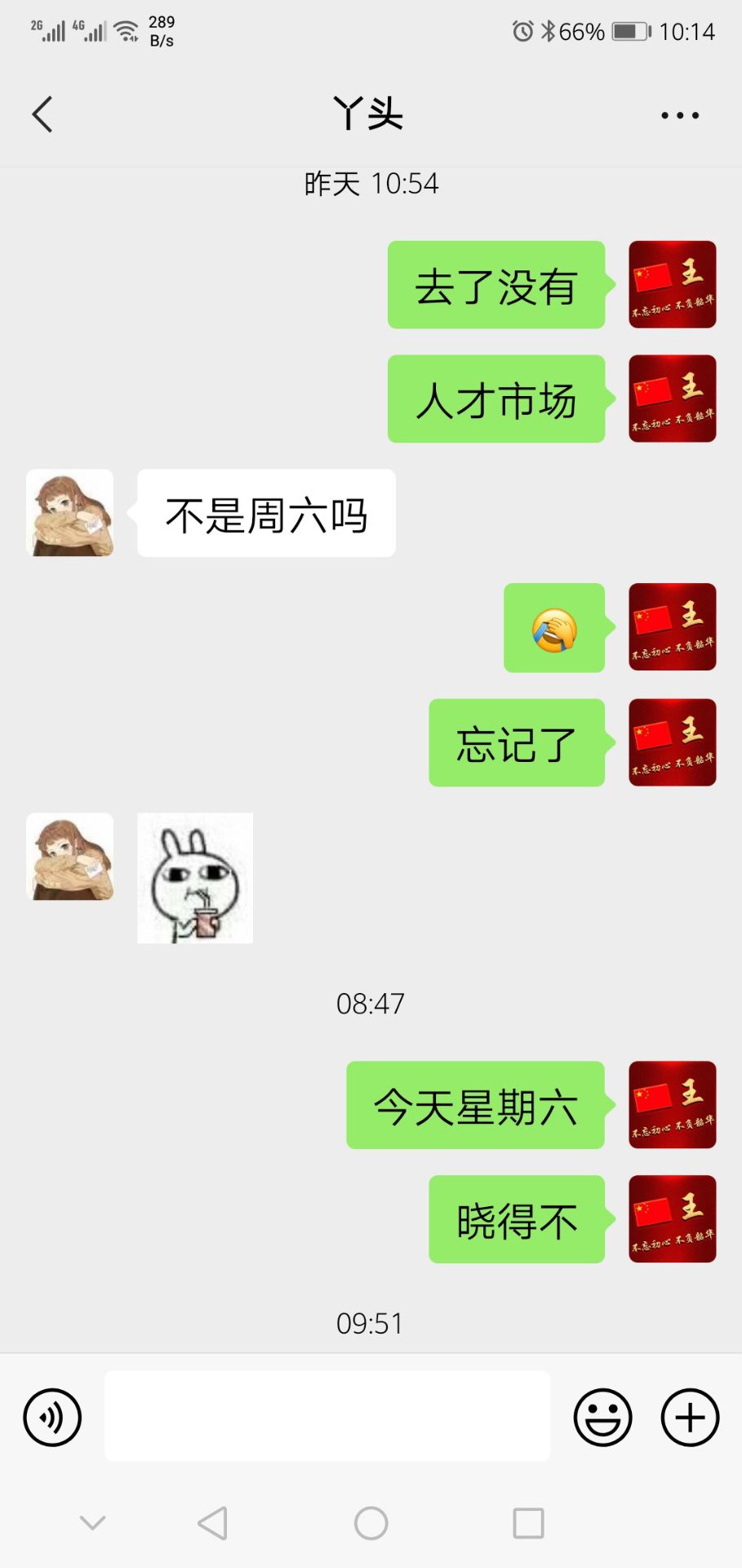Tap the system home button

(x=371, y=1523)
